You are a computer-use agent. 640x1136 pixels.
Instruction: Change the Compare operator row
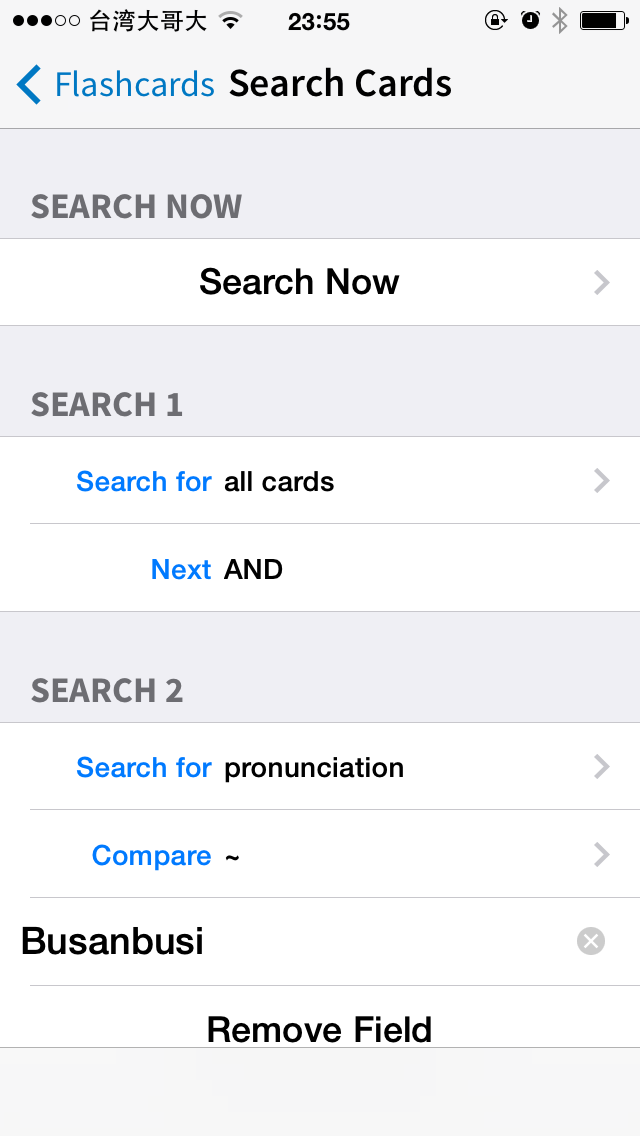coord(320,855)
